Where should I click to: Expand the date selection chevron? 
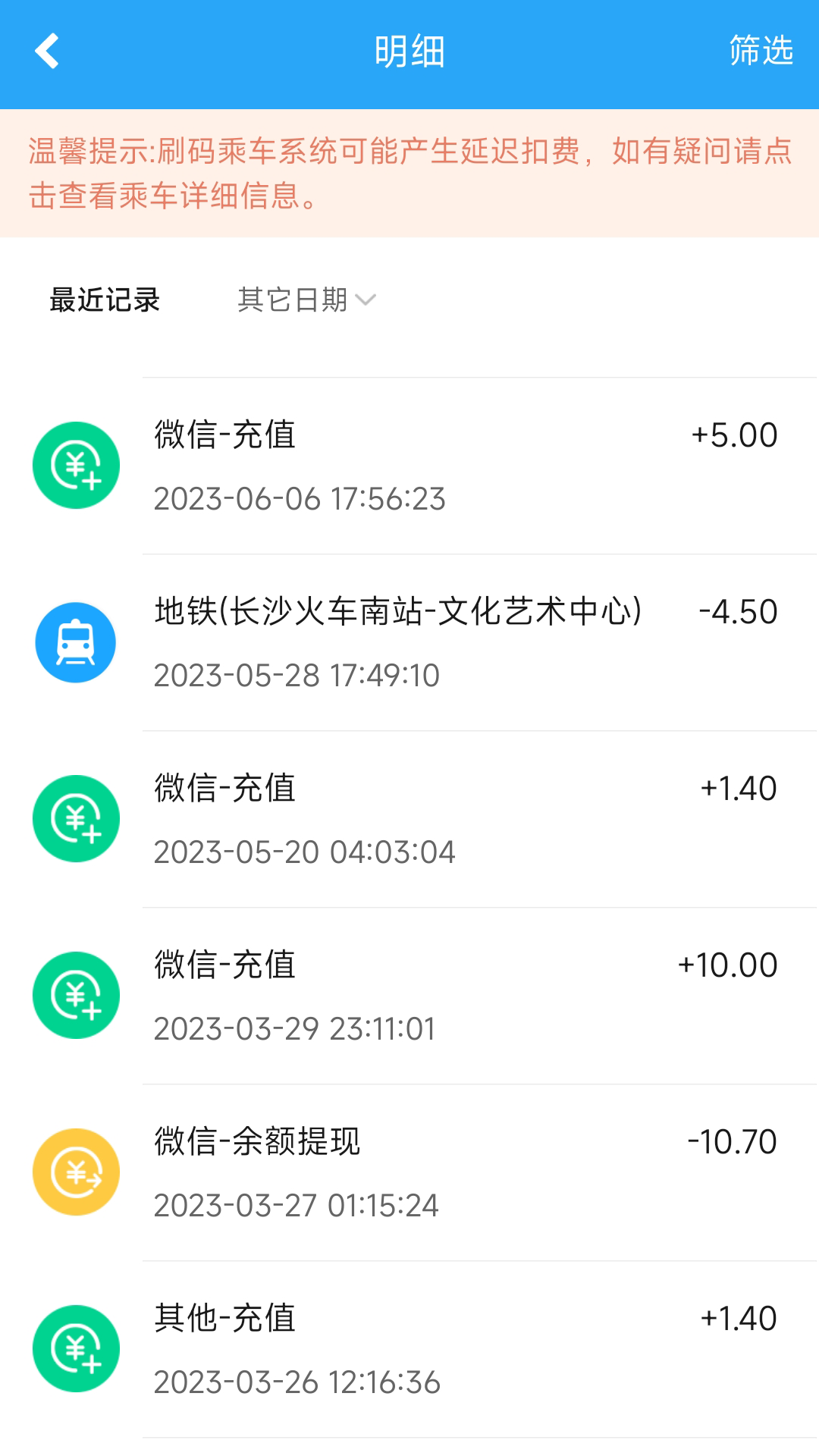pyautogui.click(x=366, y=303)
